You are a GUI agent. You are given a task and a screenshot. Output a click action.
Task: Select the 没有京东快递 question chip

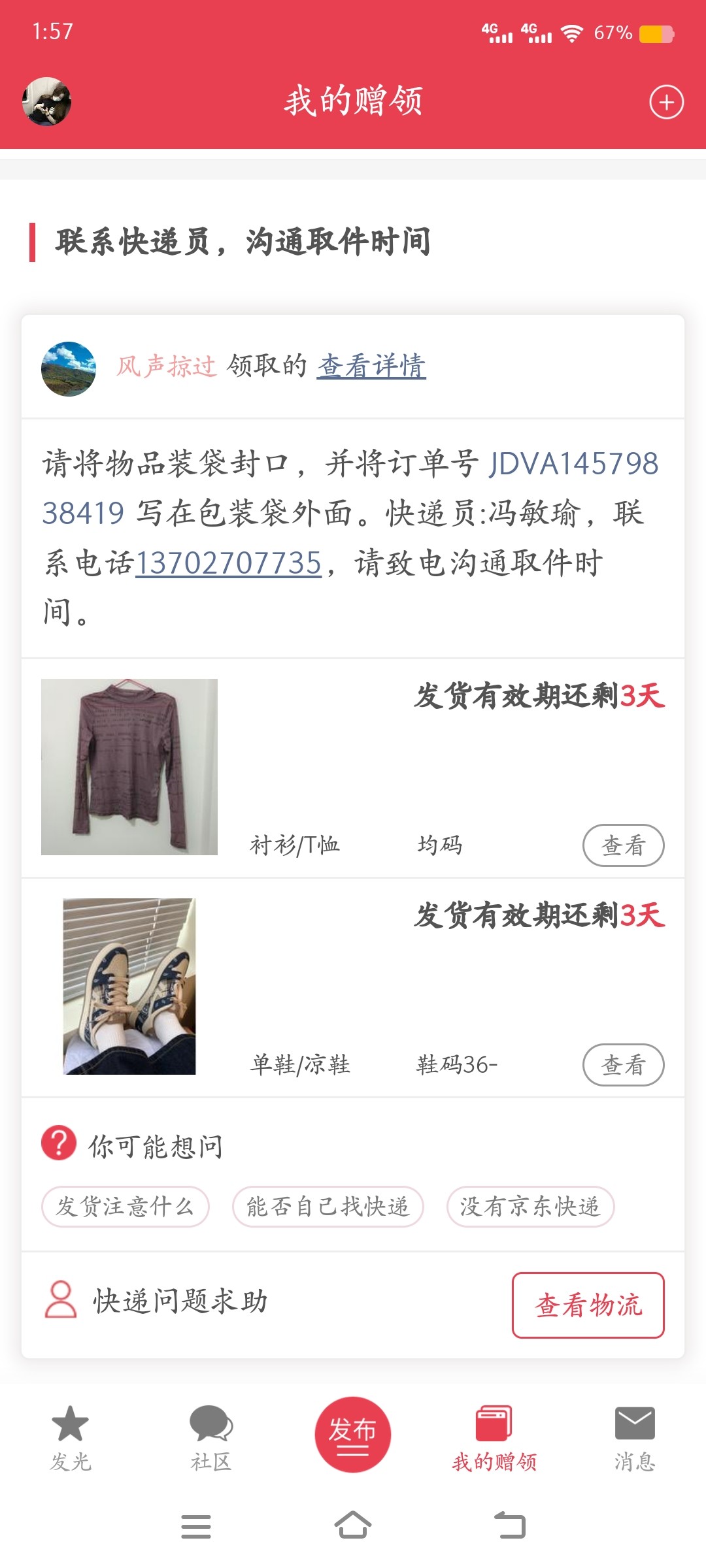(x=530, y=1207)
